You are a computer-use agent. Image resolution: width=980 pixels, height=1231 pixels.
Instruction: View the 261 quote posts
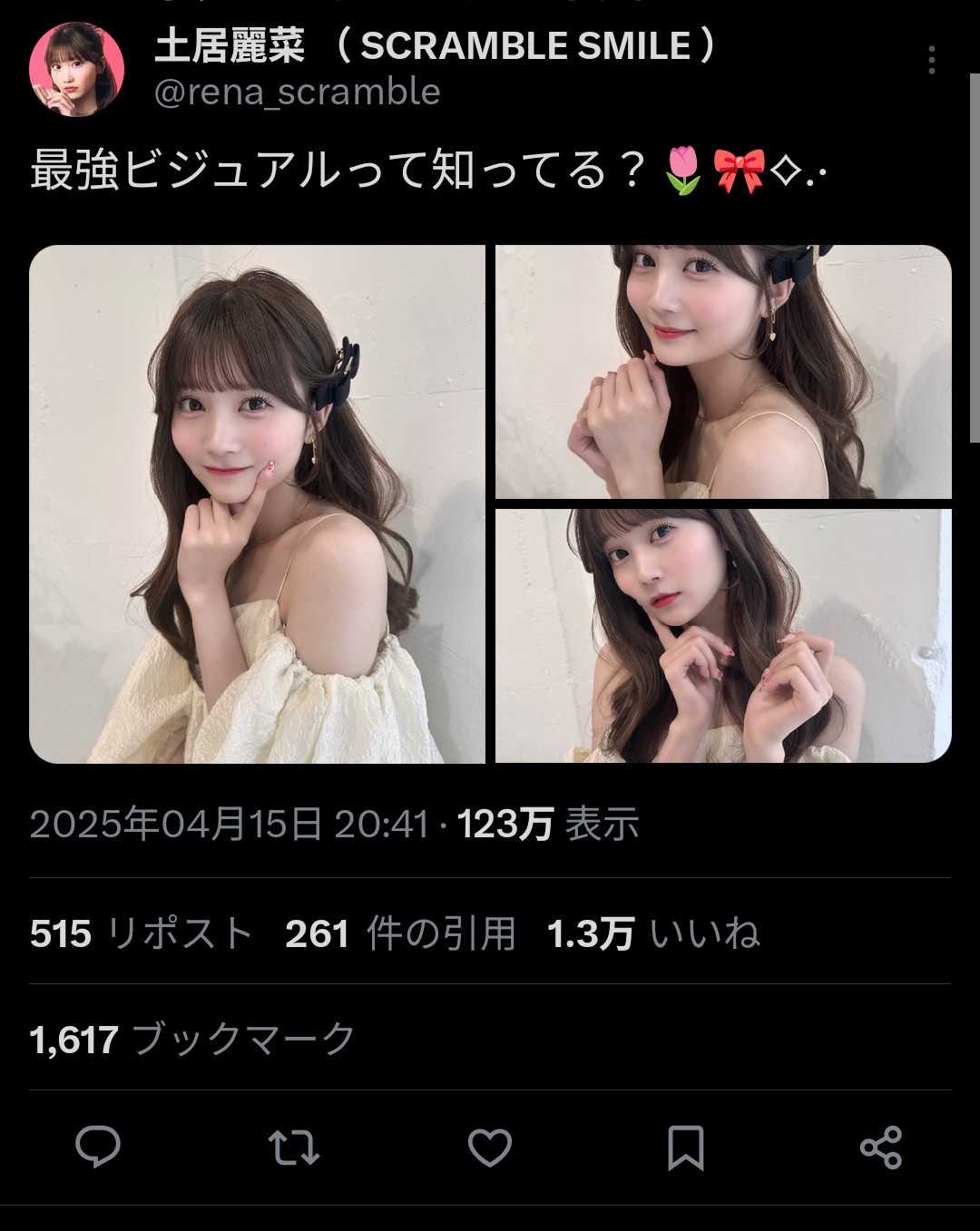[400, 933]
